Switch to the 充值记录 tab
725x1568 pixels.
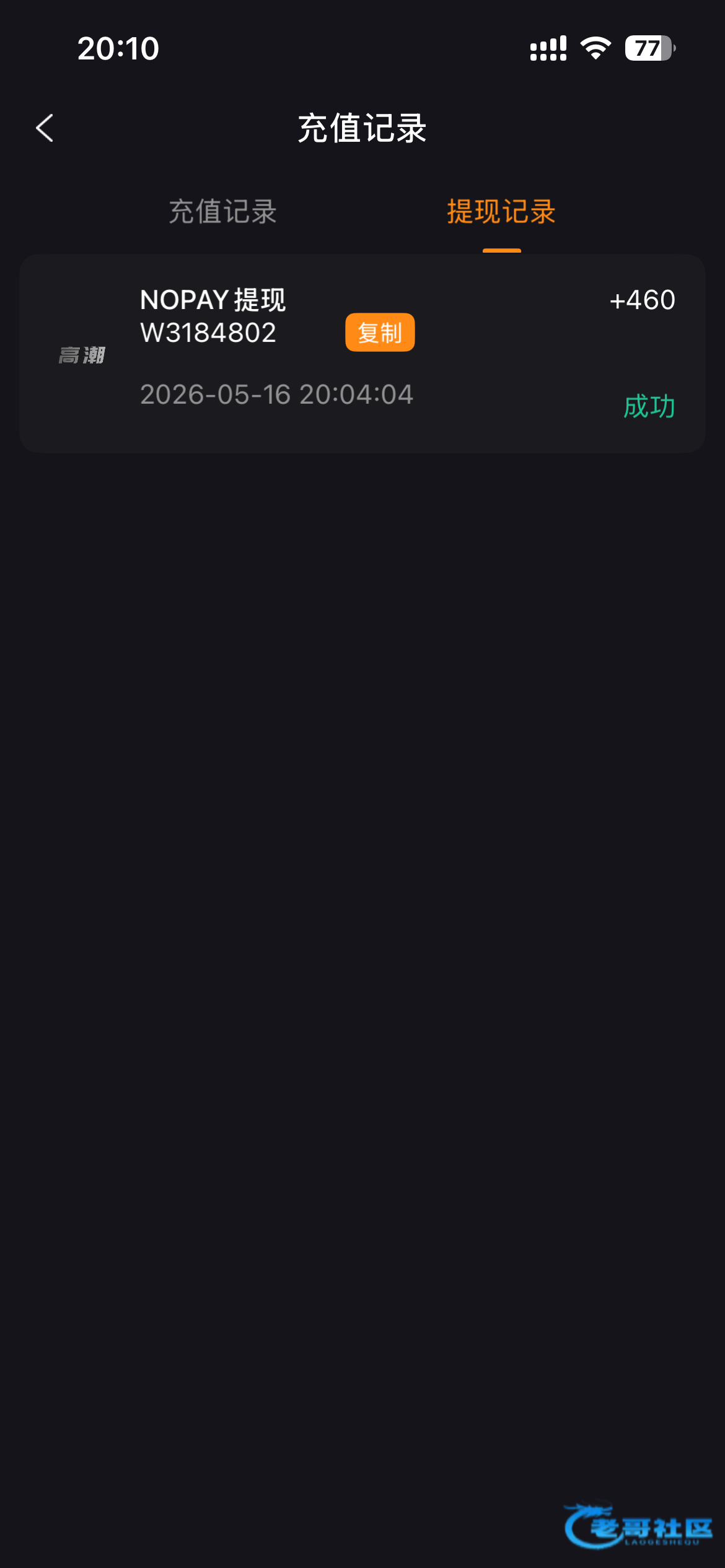[223, 212]
